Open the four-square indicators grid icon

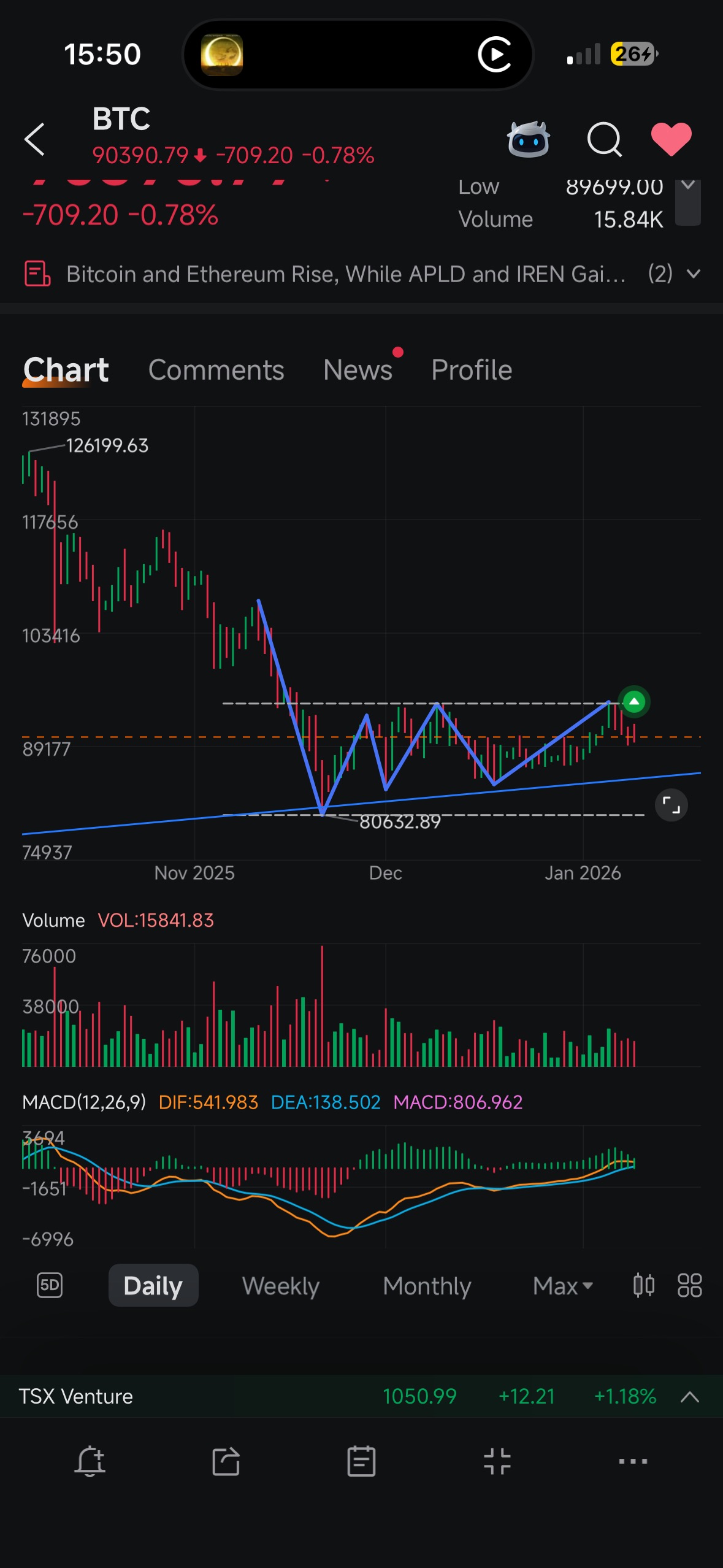(x=689, y=1285)
